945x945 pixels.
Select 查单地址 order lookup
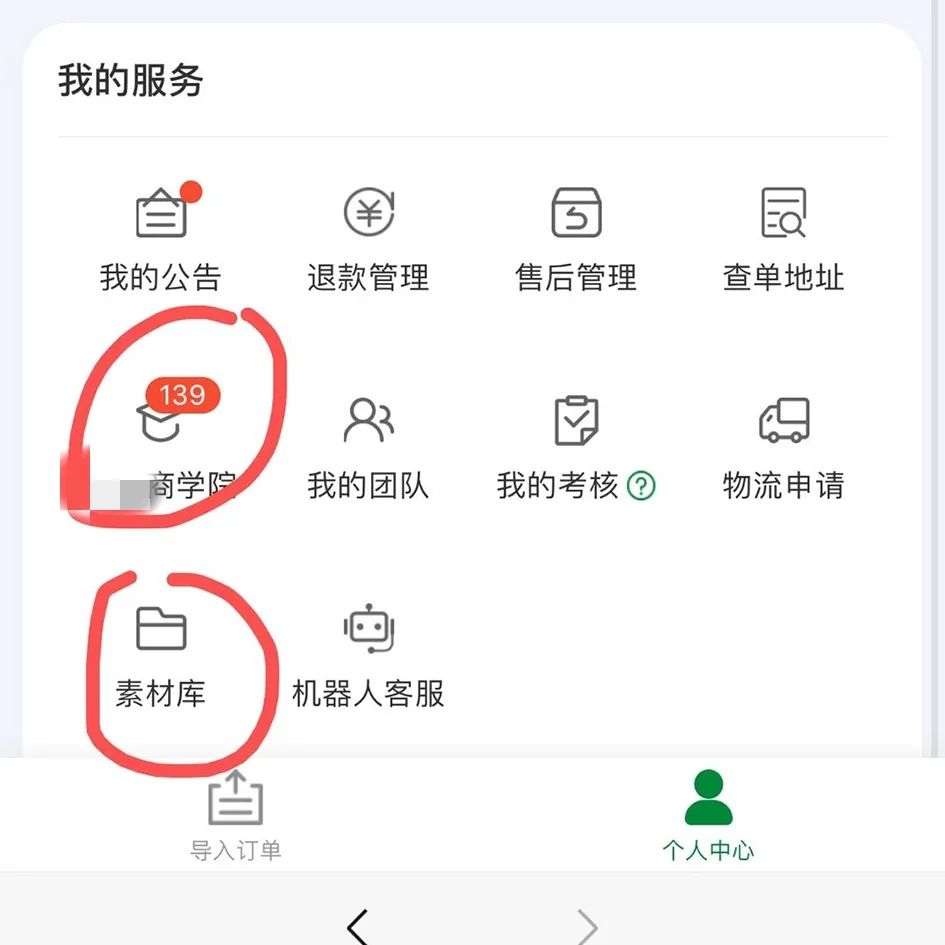coord(783,238)
